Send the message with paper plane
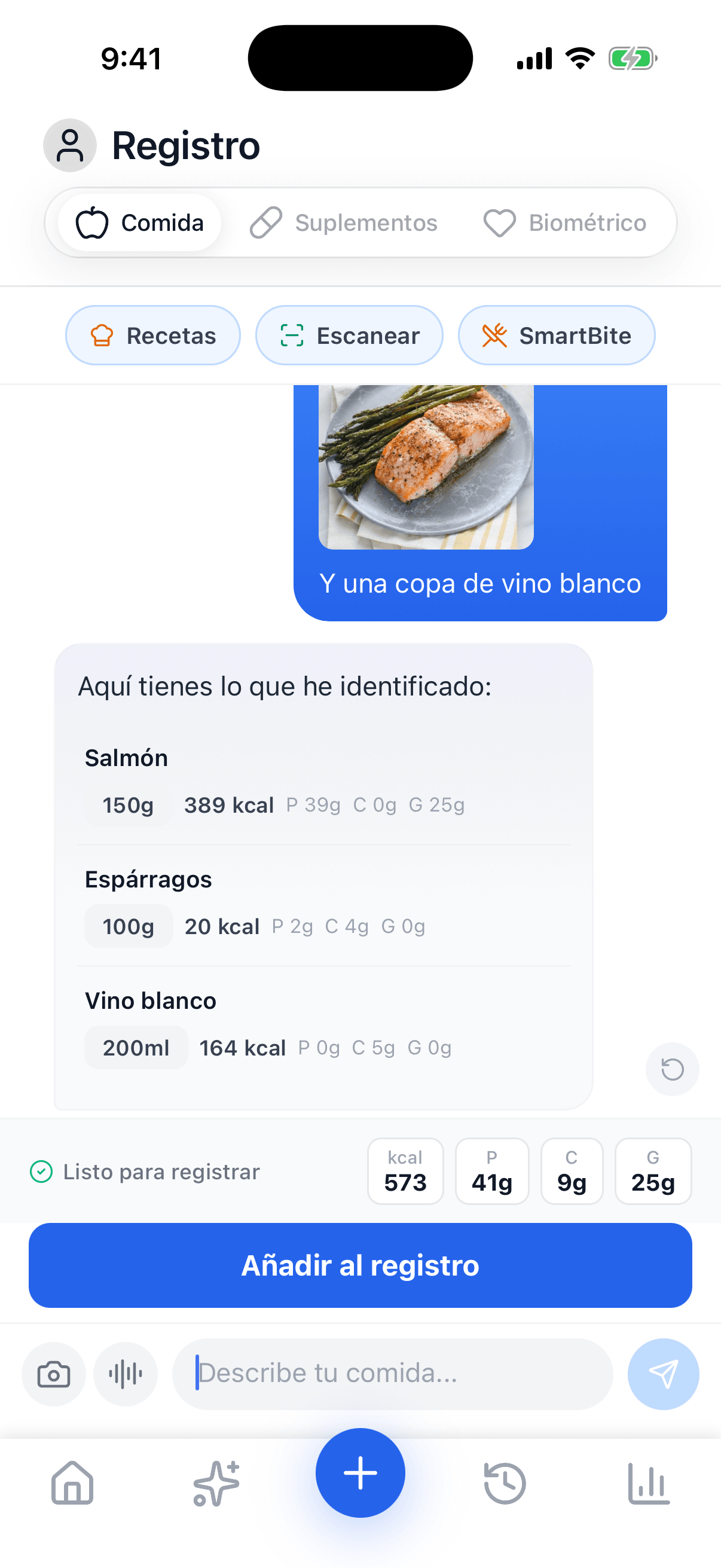This screenshot has width=721, height=1568. (663, 1374)
